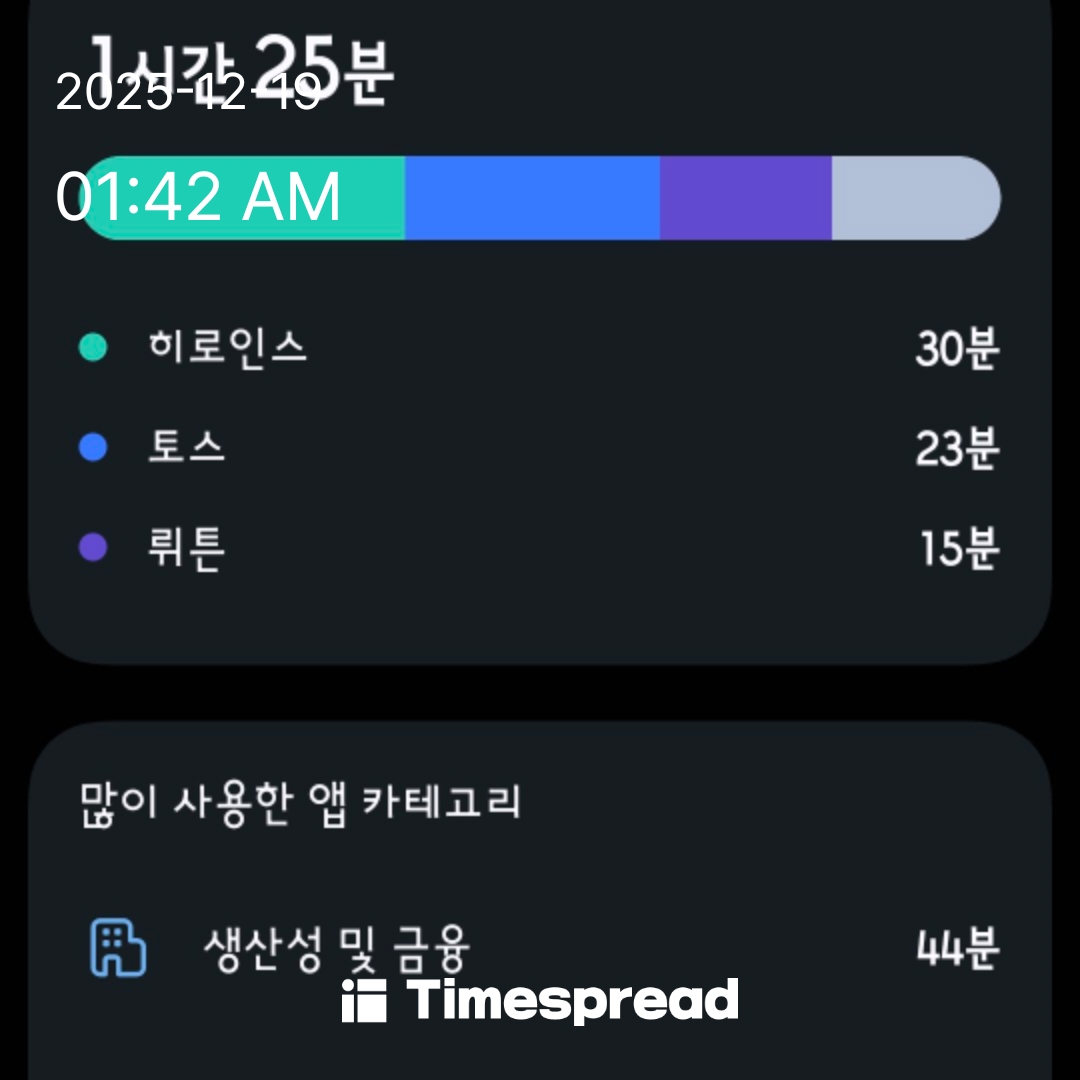
Task: Open the 생산성 및 금융 category
Action: click(x=336, y=948)
